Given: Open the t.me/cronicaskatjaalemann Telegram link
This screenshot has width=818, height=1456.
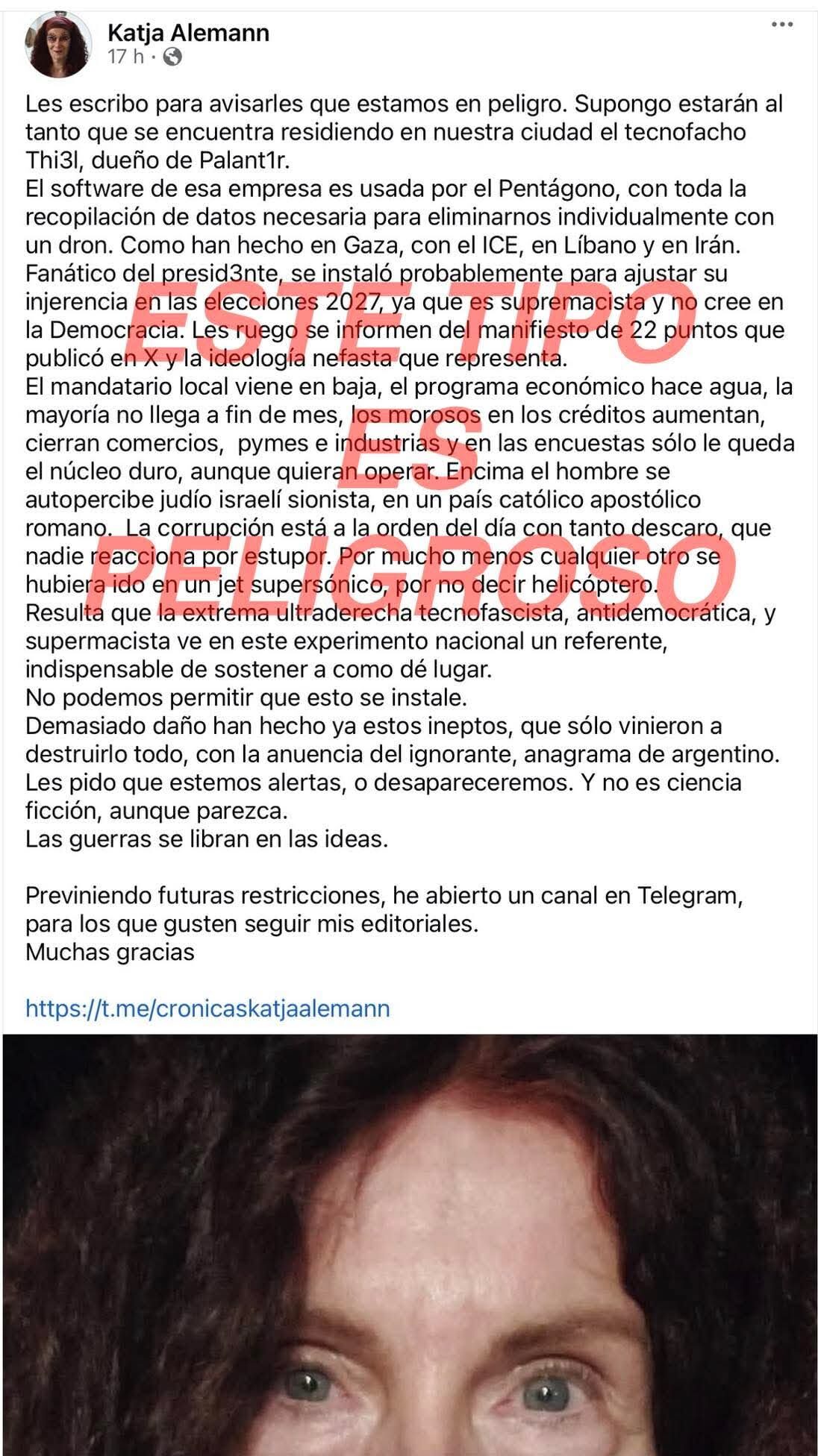Looking at the screenshot, I should point(207,1008).
